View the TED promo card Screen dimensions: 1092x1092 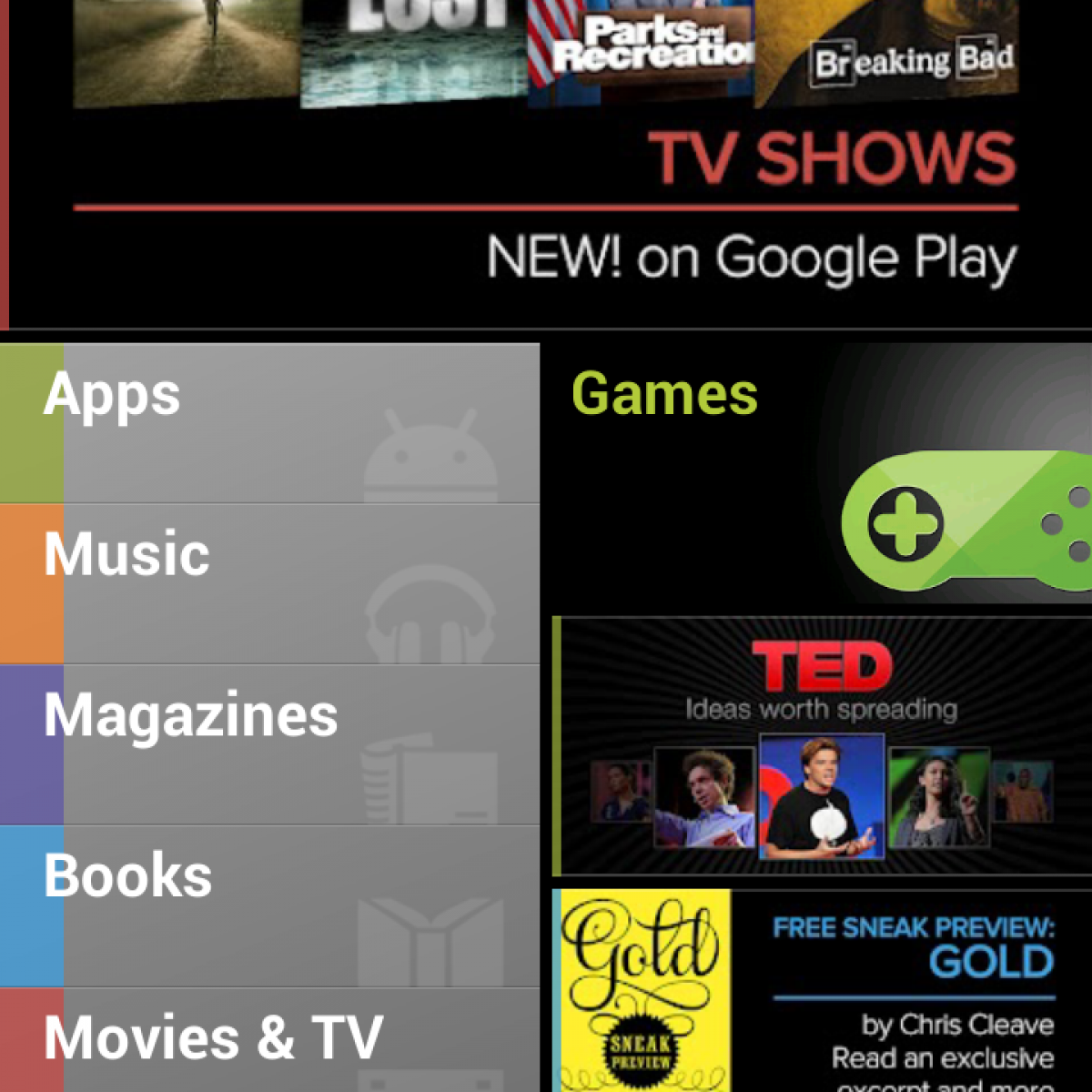[822, 746]
